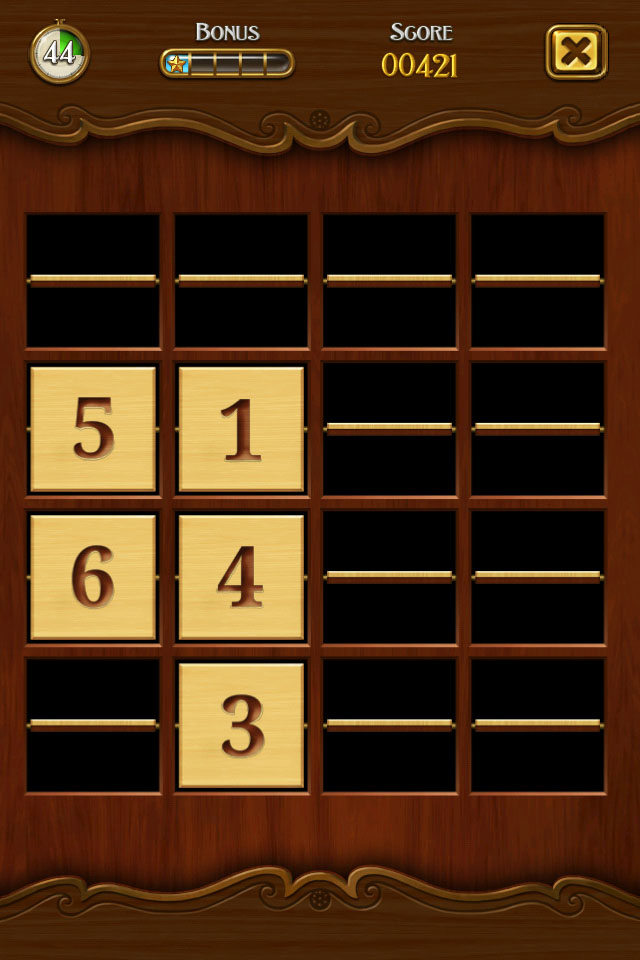Tap the number 6 tile

click(x=93, y=577)
